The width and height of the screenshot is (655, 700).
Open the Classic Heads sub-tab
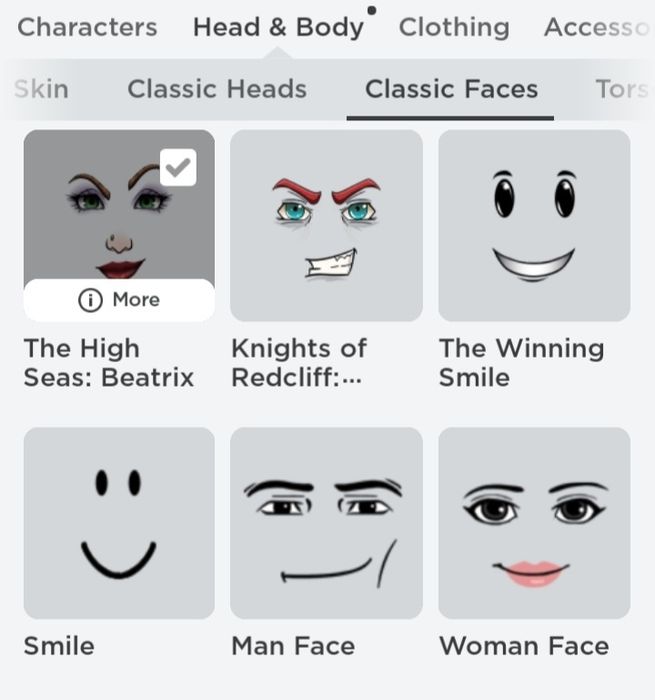216,89
